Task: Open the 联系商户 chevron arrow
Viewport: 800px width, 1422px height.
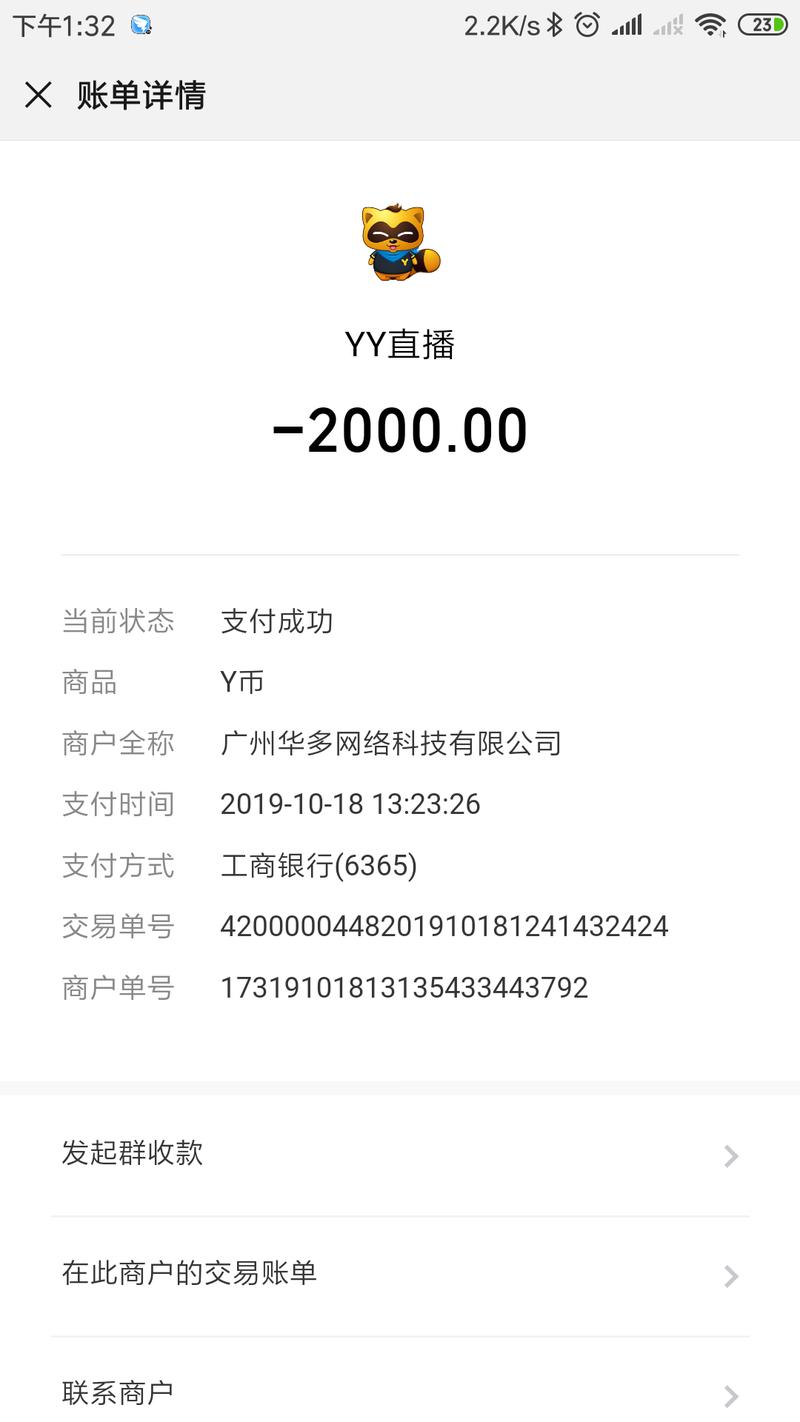Action: click(x=731, y=1392)
